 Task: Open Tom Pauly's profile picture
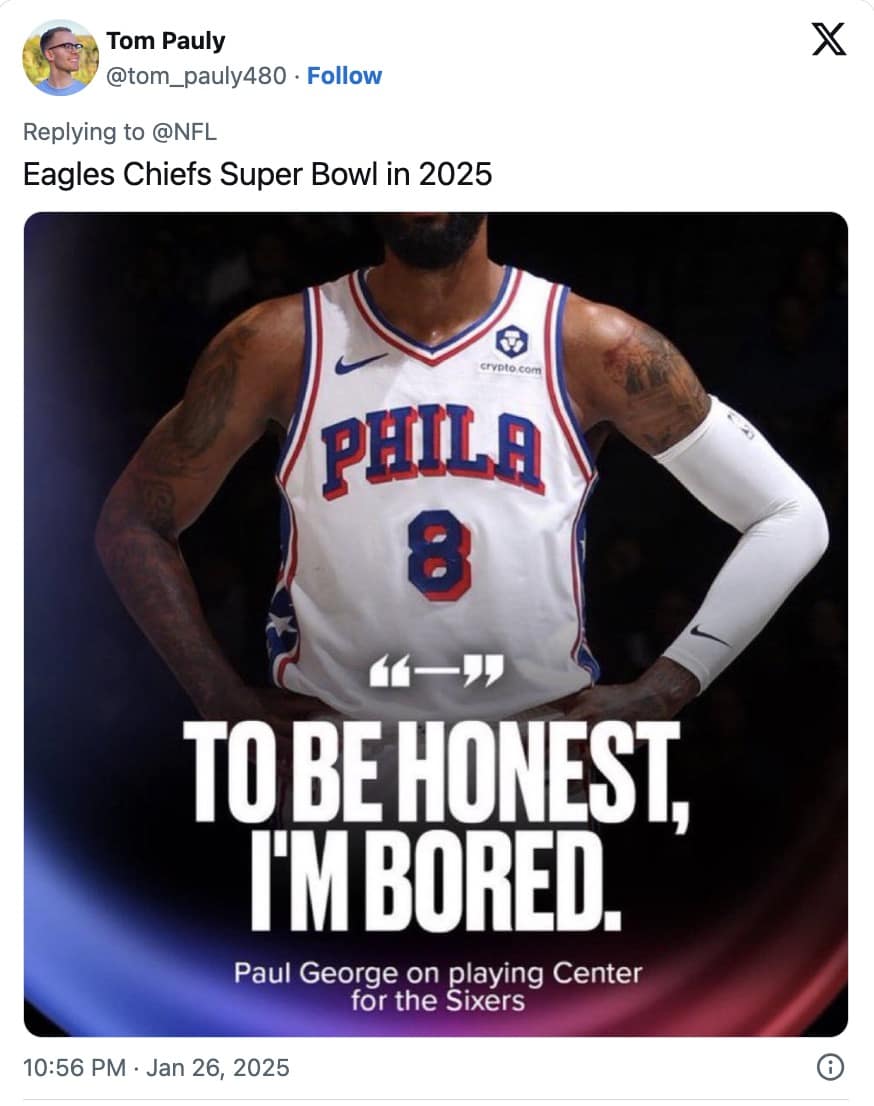pyautogui.click(x=60, y=58)
